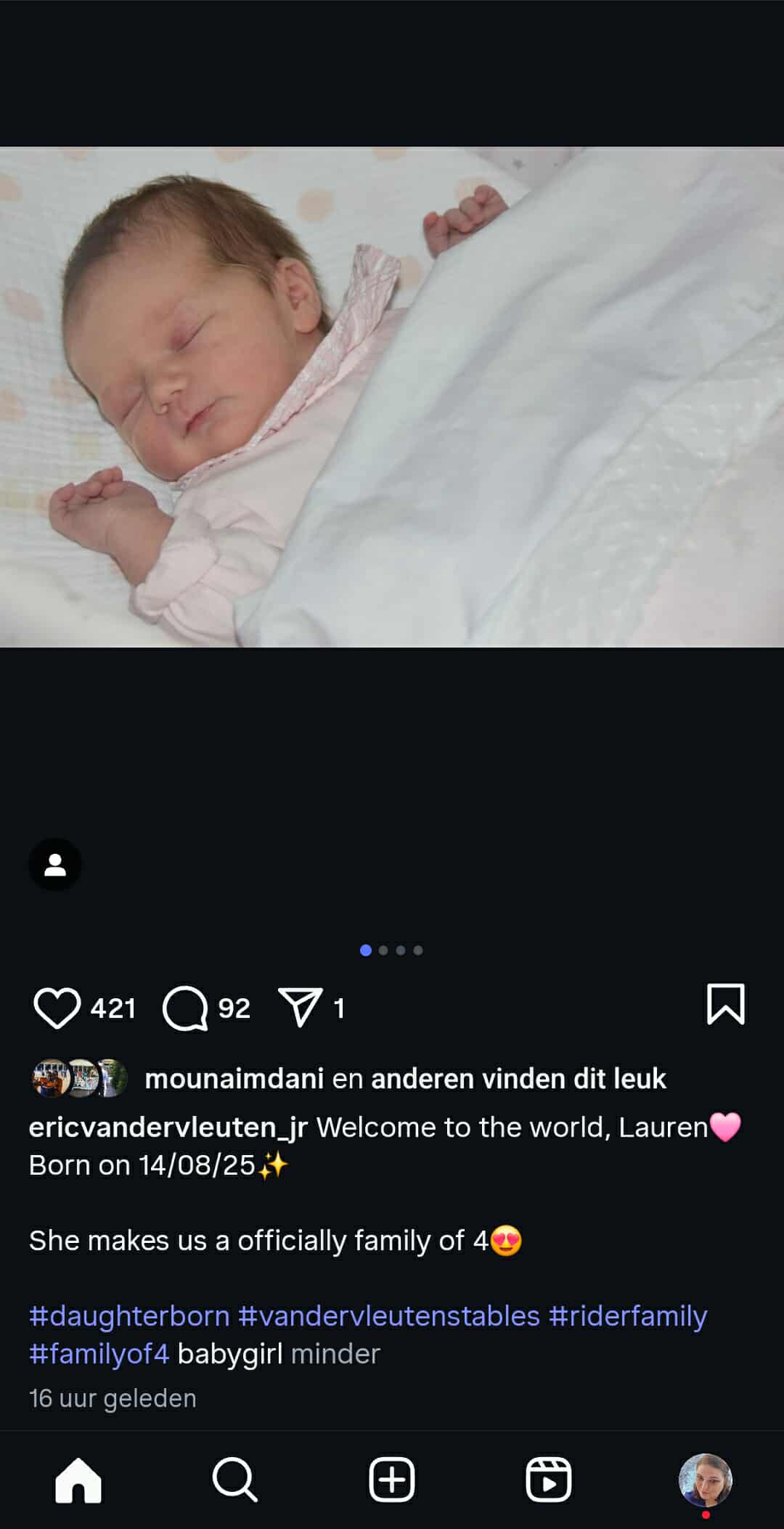The height and width of the screenshot is (1529, 784).
Task: Open the #familyof4 hashtag
Action: 99,1354
